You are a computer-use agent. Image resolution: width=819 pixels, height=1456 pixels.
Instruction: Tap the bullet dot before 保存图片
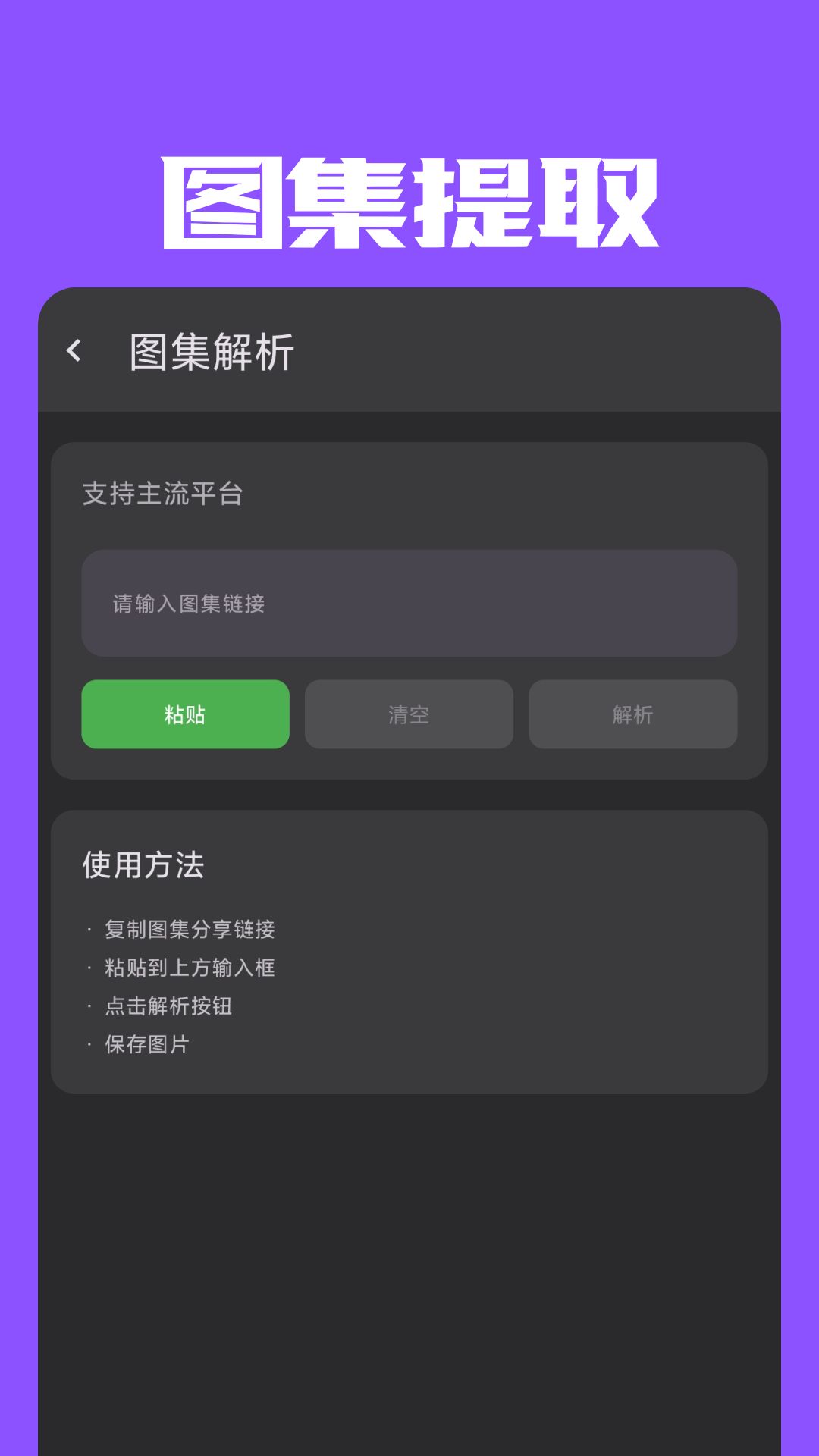click(90, 1044)
